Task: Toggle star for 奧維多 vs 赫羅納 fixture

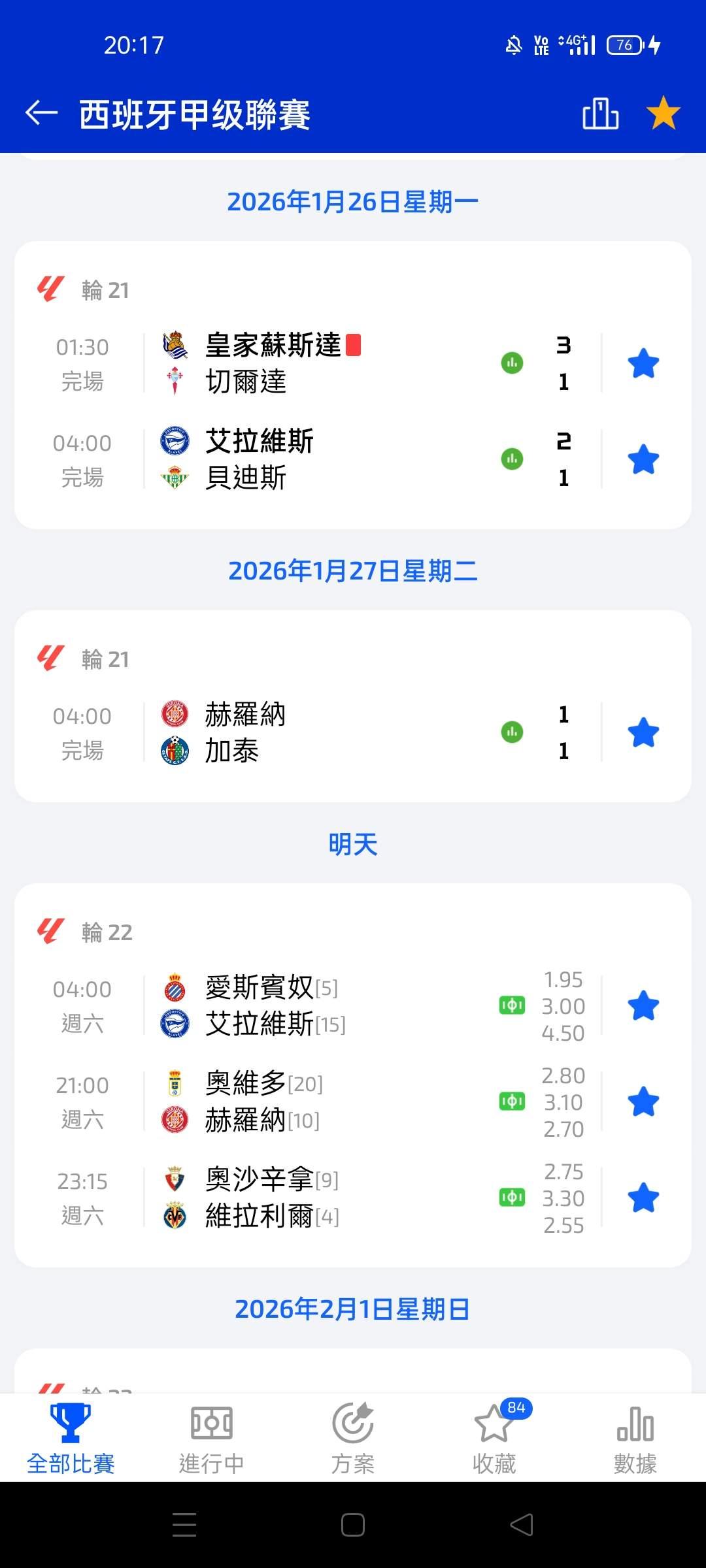Action: point(643,1102)
